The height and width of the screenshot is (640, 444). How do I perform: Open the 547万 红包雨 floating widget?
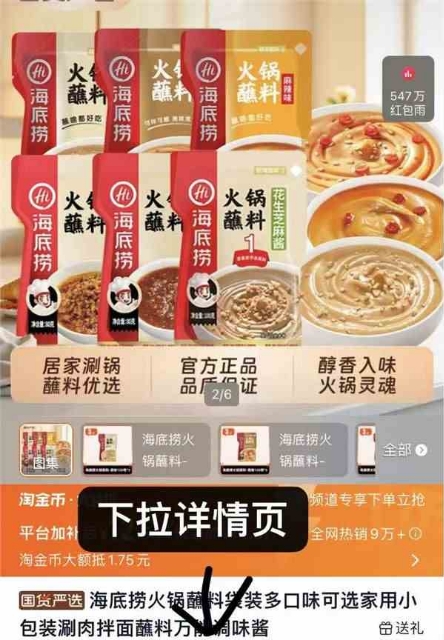click(x=408, y=89)
